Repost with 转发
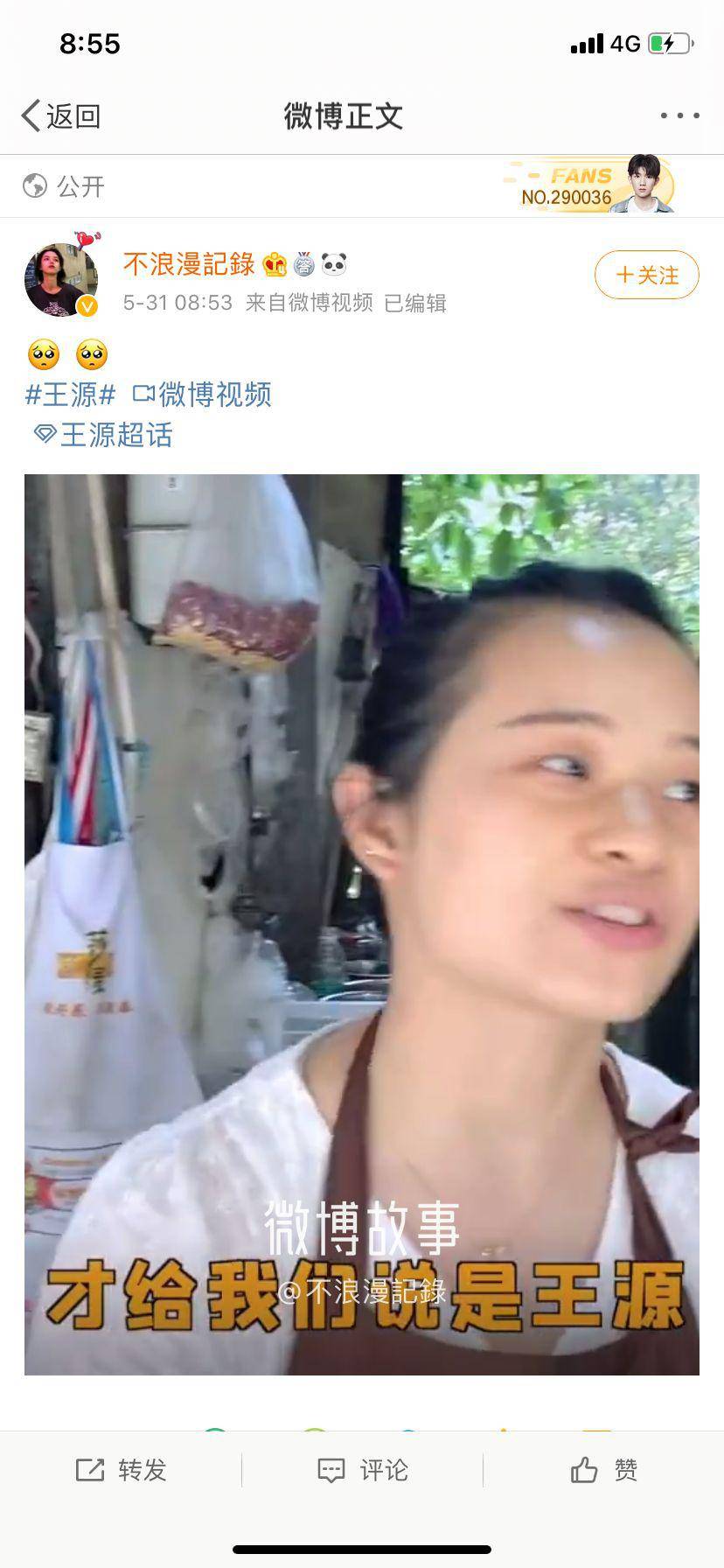 (121, 1470)
